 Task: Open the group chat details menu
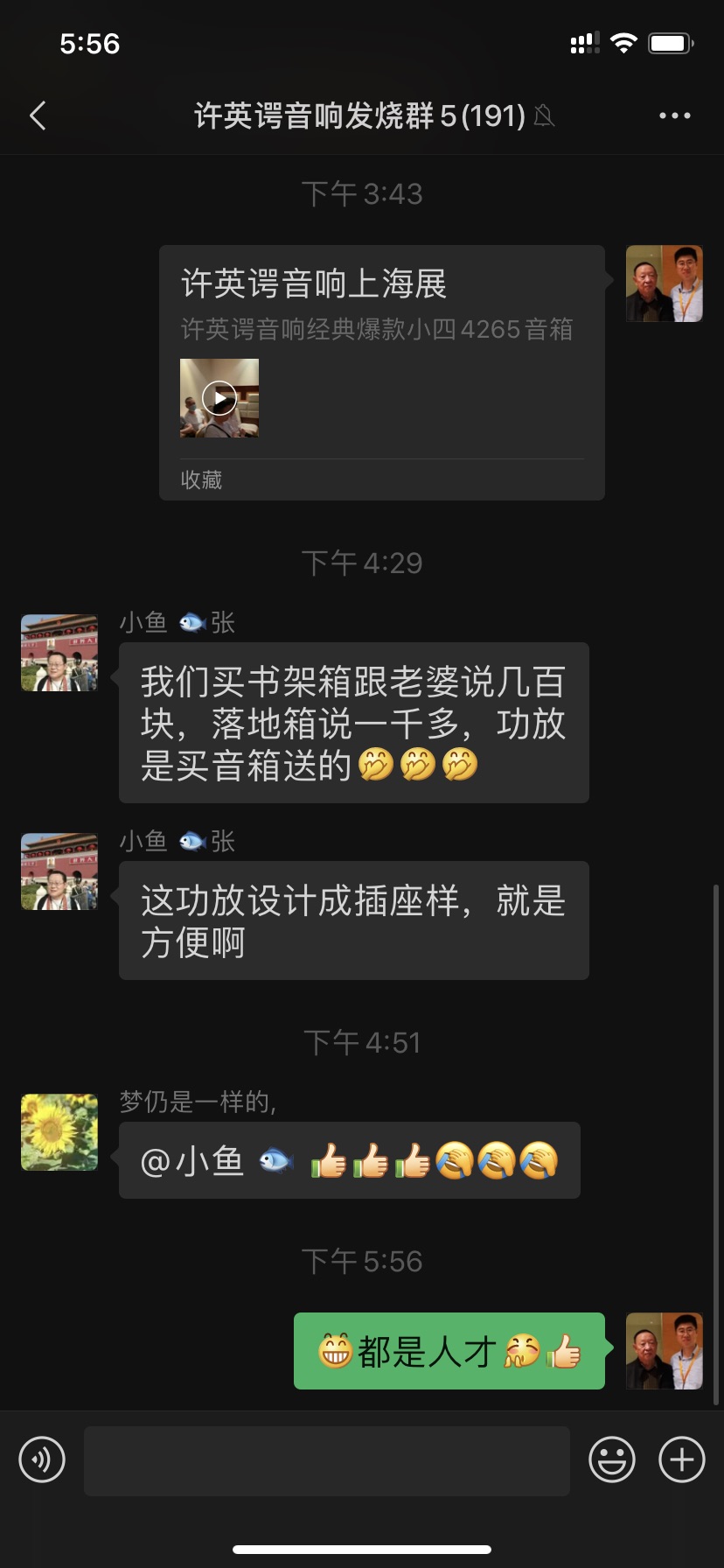(x=674, y=115)
